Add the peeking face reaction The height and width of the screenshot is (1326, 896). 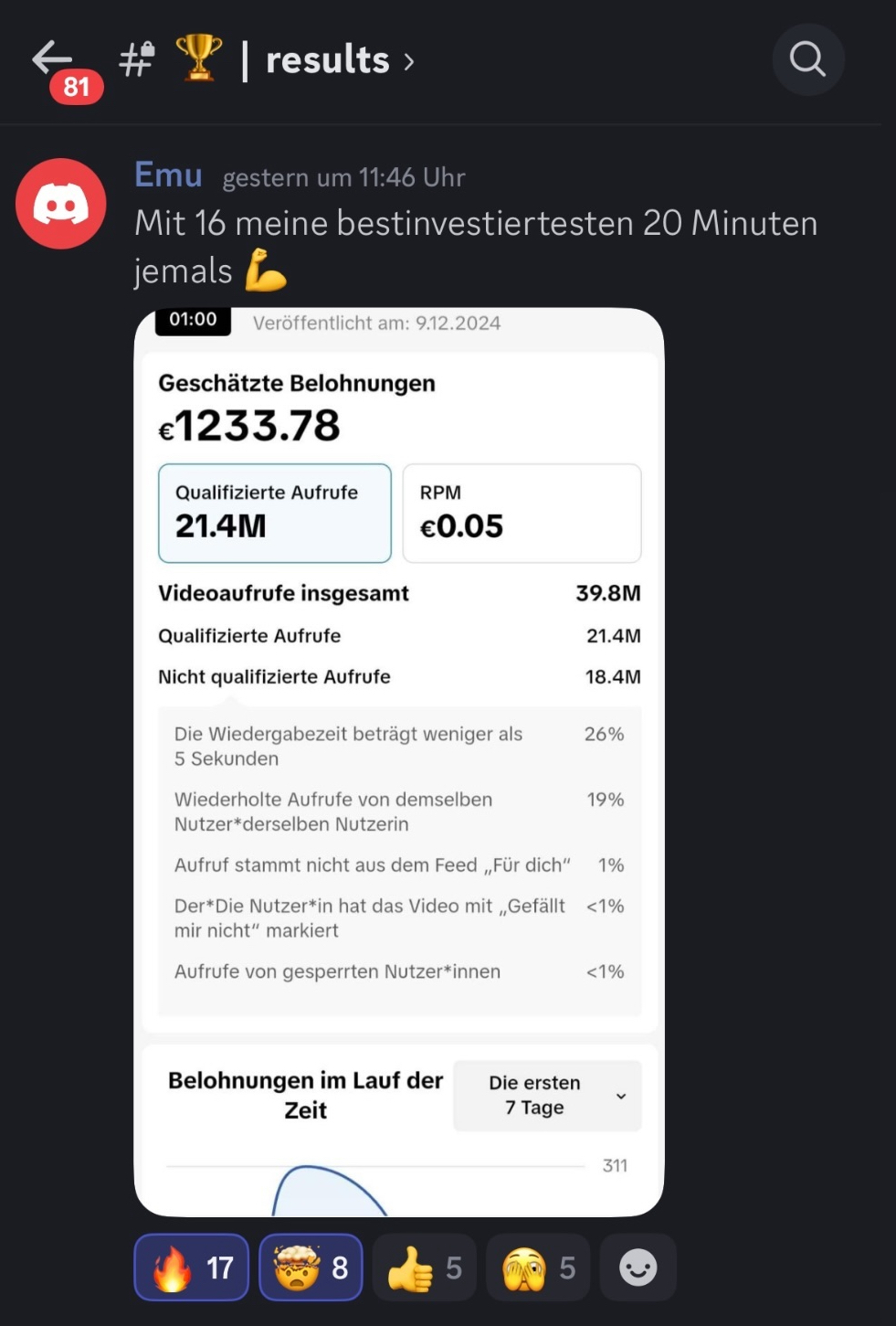tap(538, 1268)
